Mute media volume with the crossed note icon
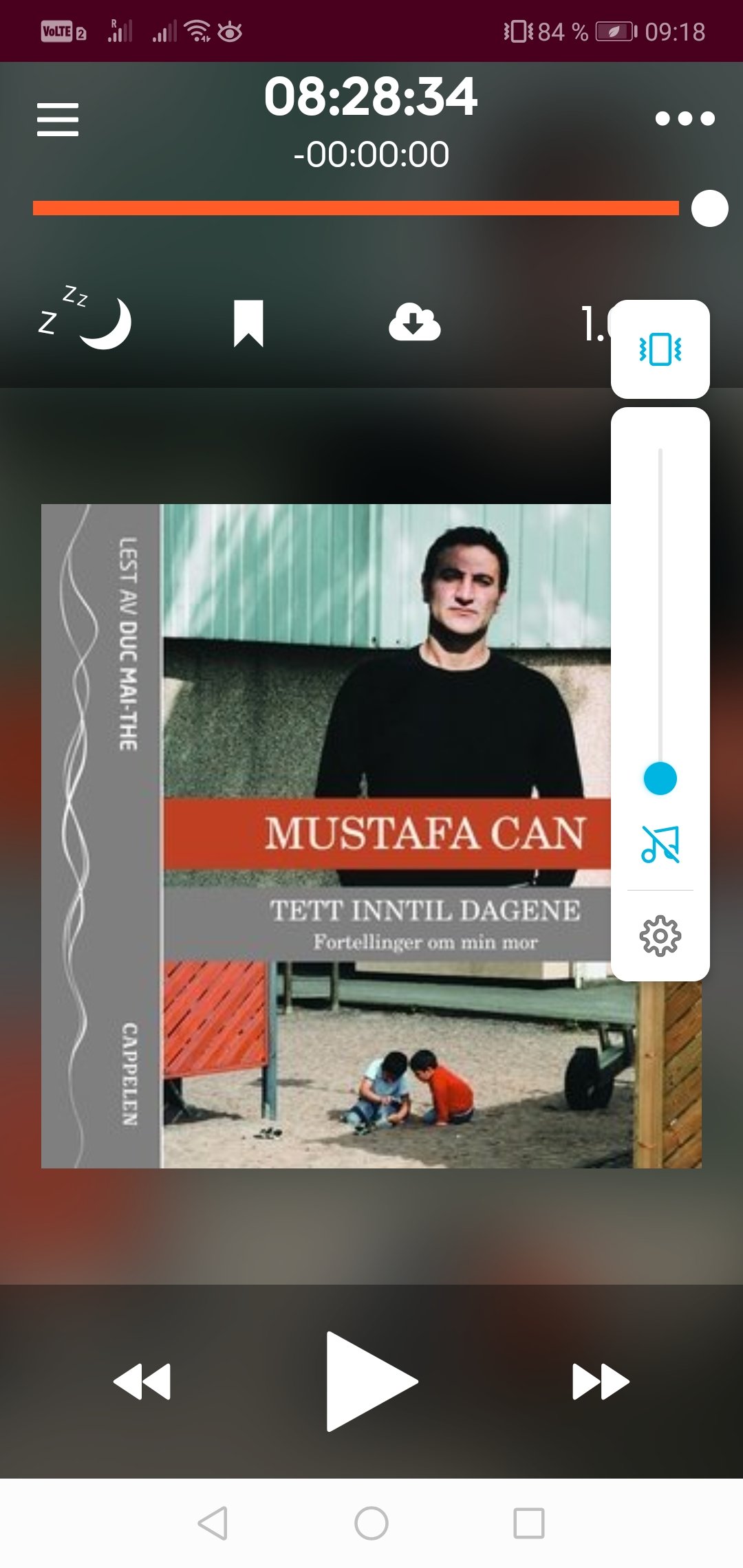Screen dimensions: 743x1568 tap(660, 844)
